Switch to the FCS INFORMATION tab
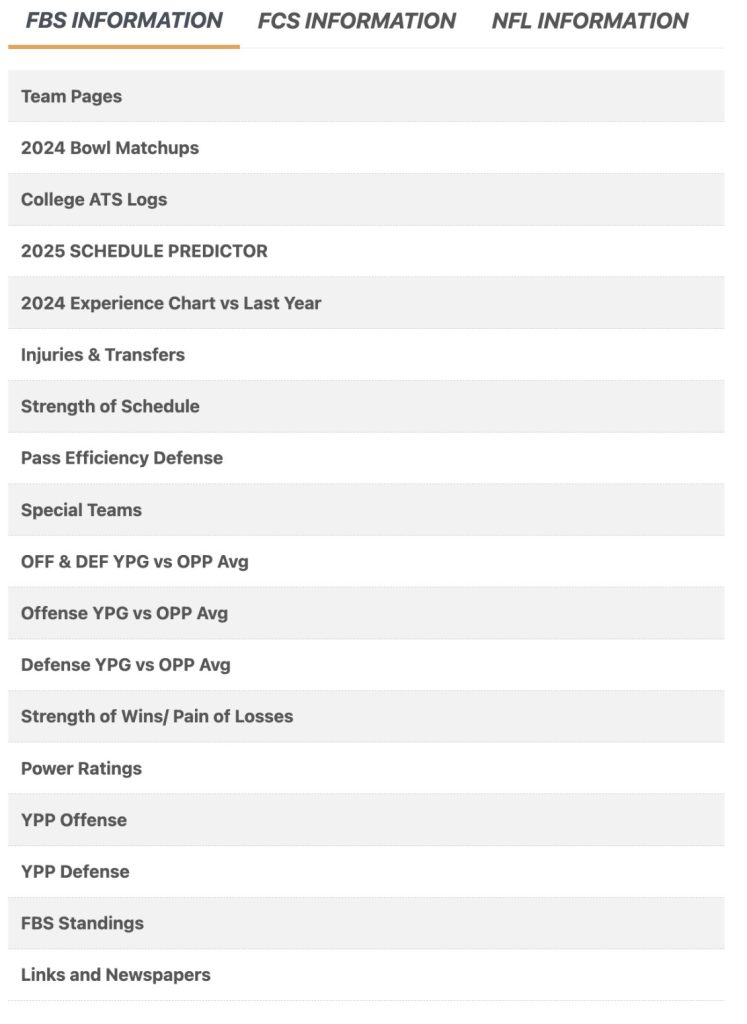The width and height of the screenshot is (747, 1024). (356, 21)
